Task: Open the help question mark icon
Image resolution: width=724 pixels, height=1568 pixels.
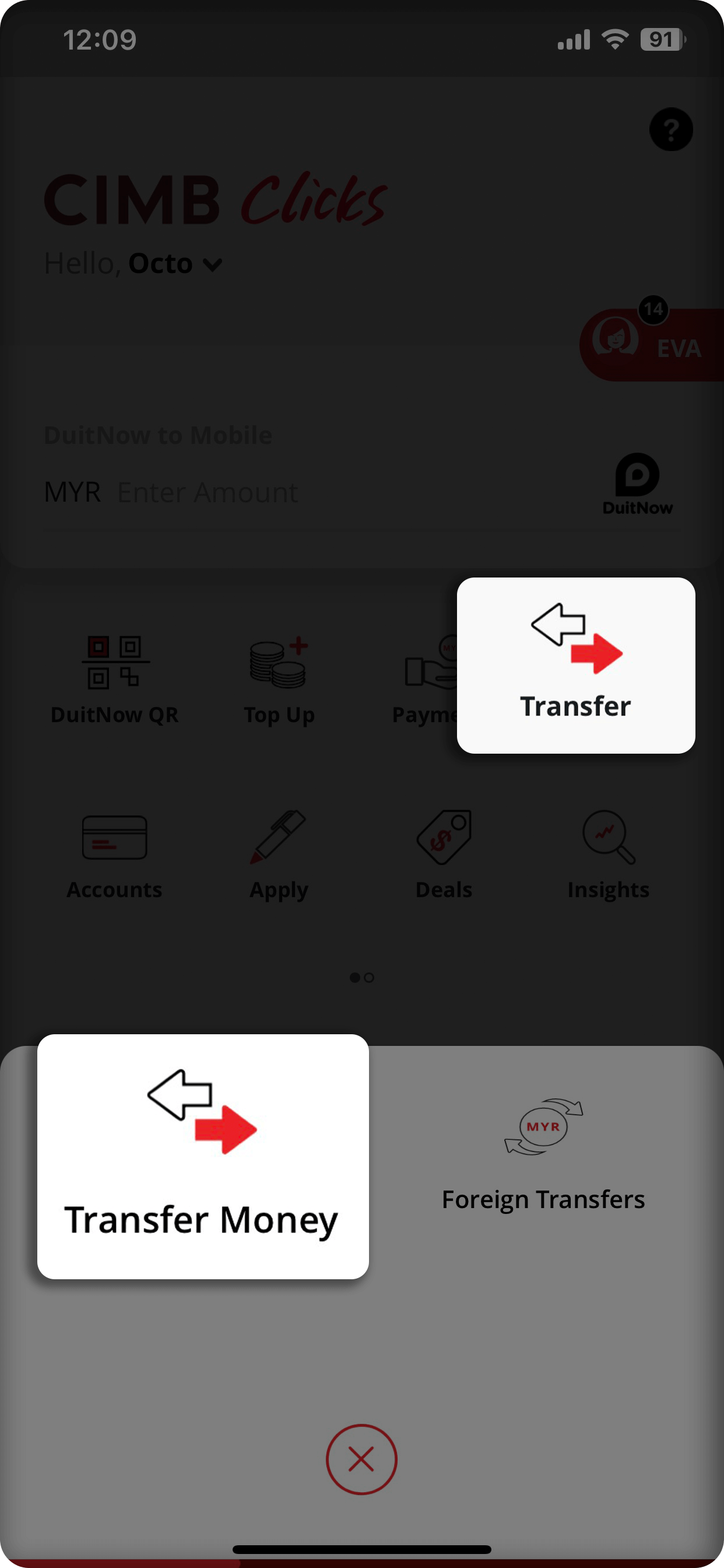Action: tap(670, 129)
